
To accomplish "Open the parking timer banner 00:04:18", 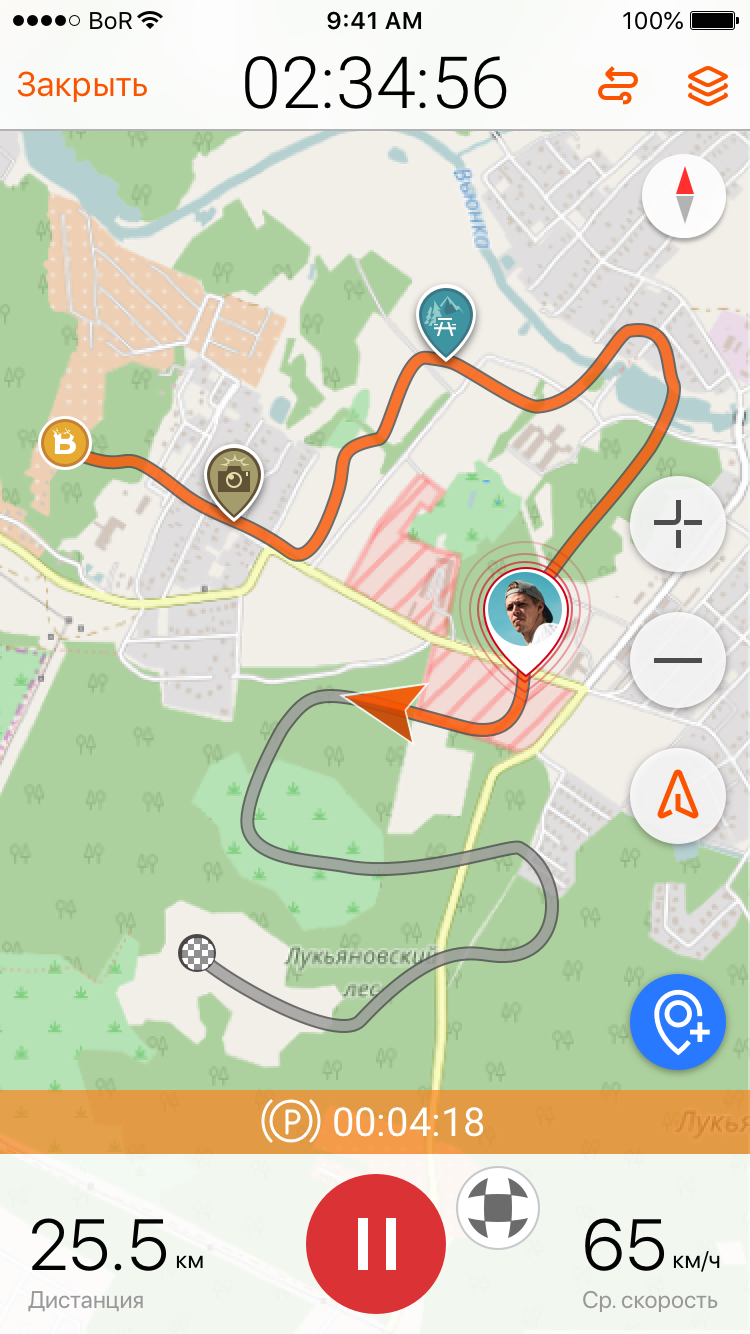I will 375,1122.
